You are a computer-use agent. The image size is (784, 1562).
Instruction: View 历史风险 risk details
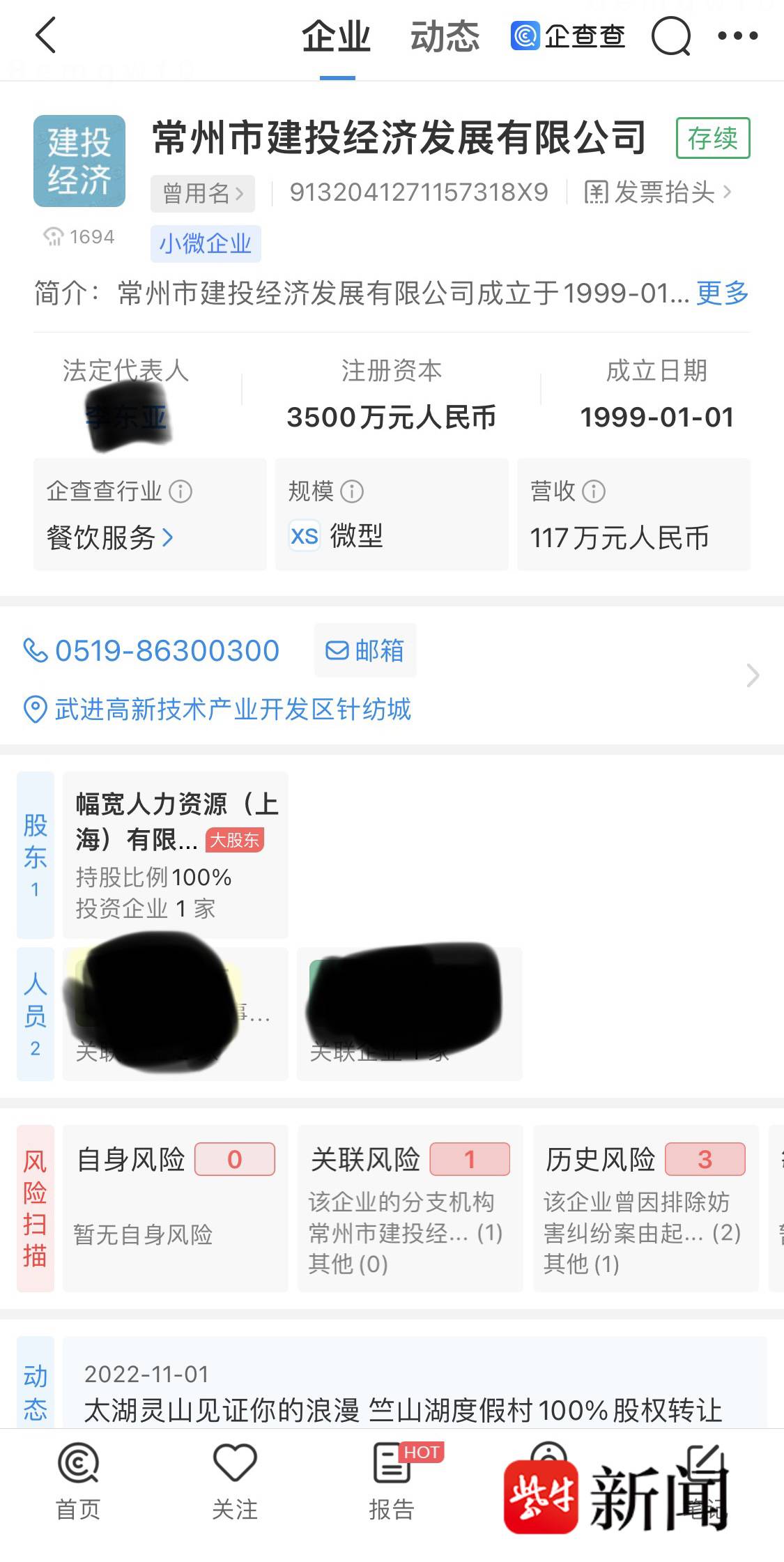click(x=645, y=1209)
